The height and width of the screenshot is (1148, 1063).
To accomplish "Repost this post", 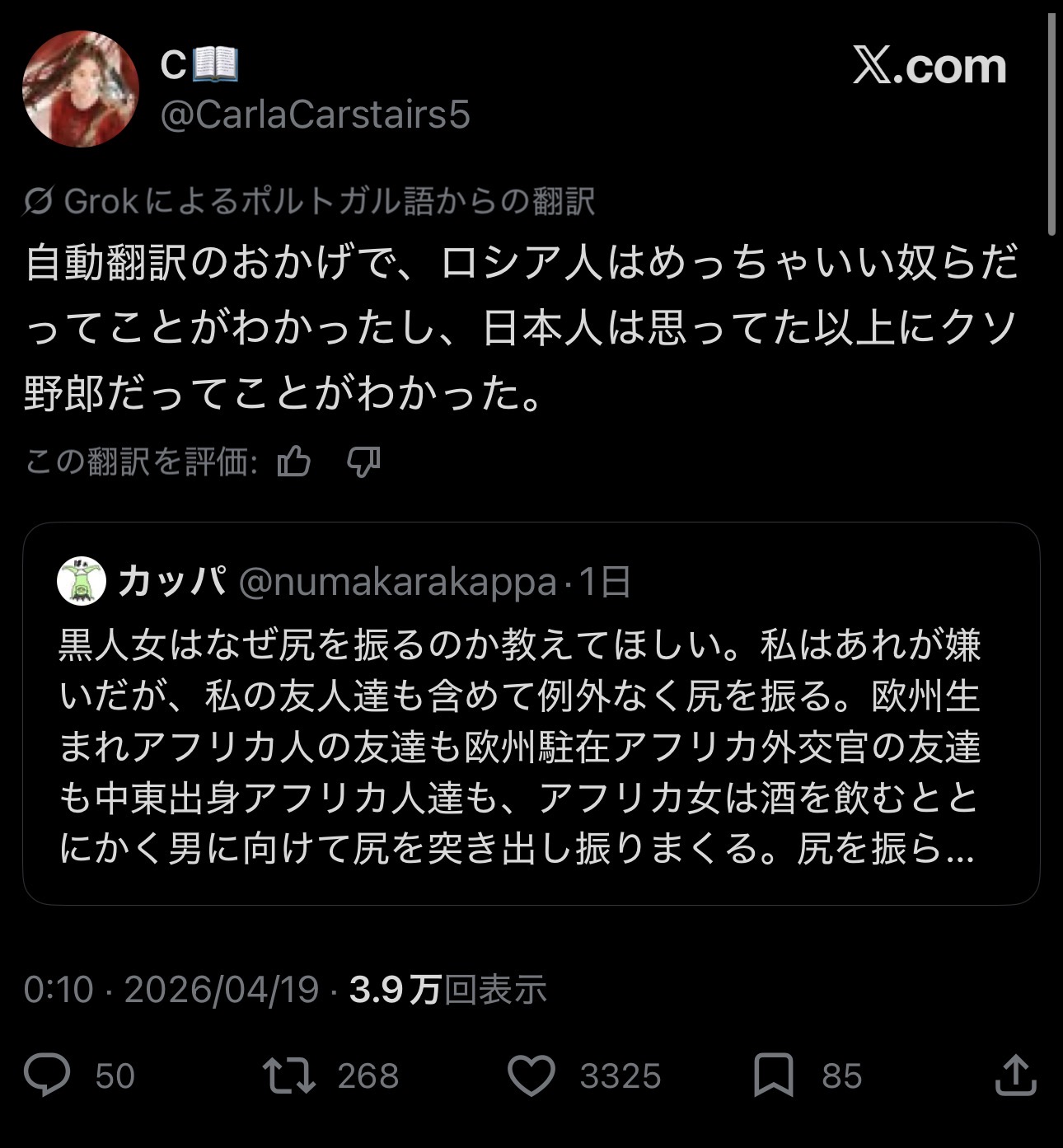I will tap(289, 1075).
